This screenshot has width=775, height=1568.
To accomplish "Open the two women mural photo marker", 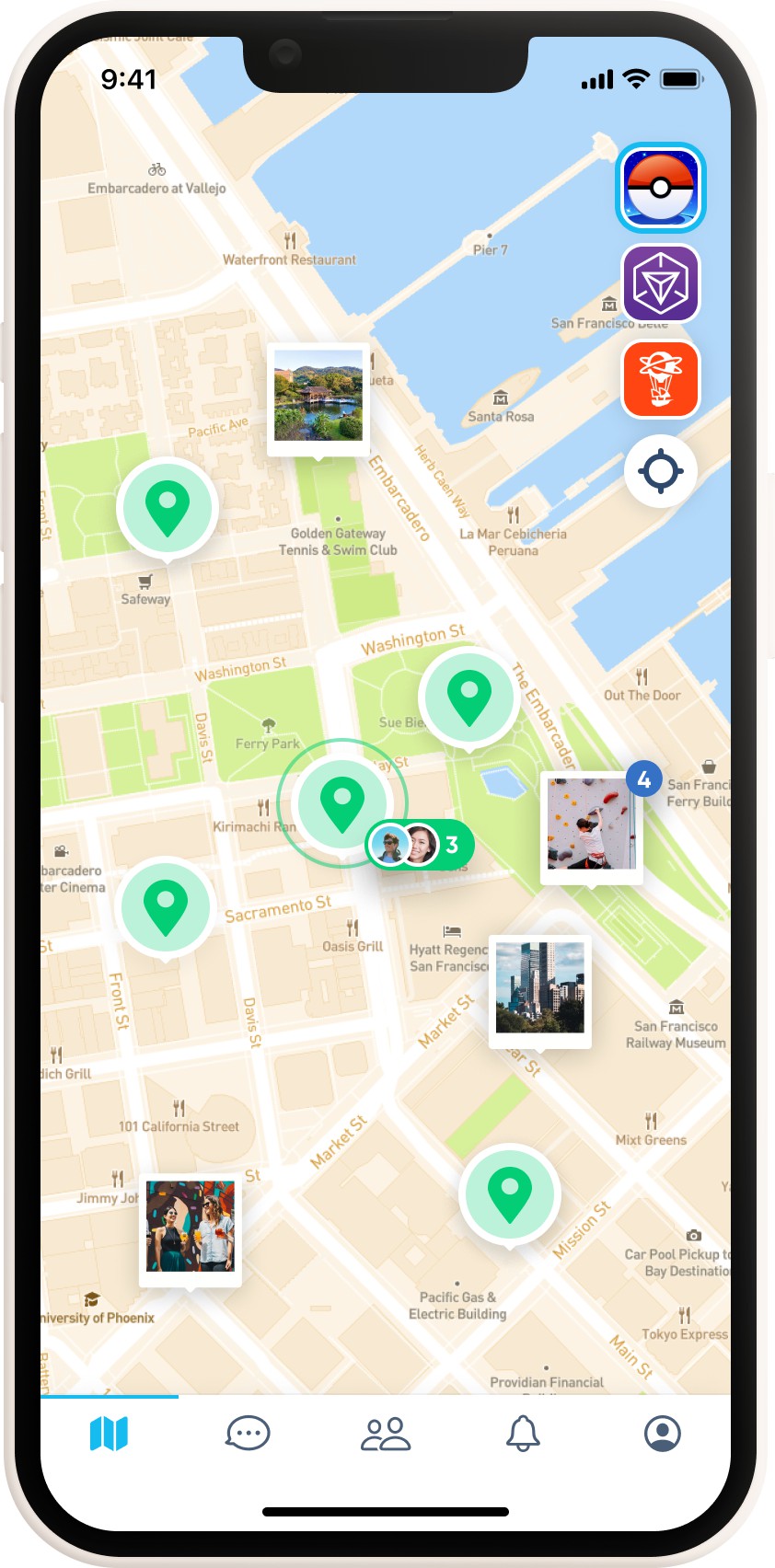I will 191,1231.
